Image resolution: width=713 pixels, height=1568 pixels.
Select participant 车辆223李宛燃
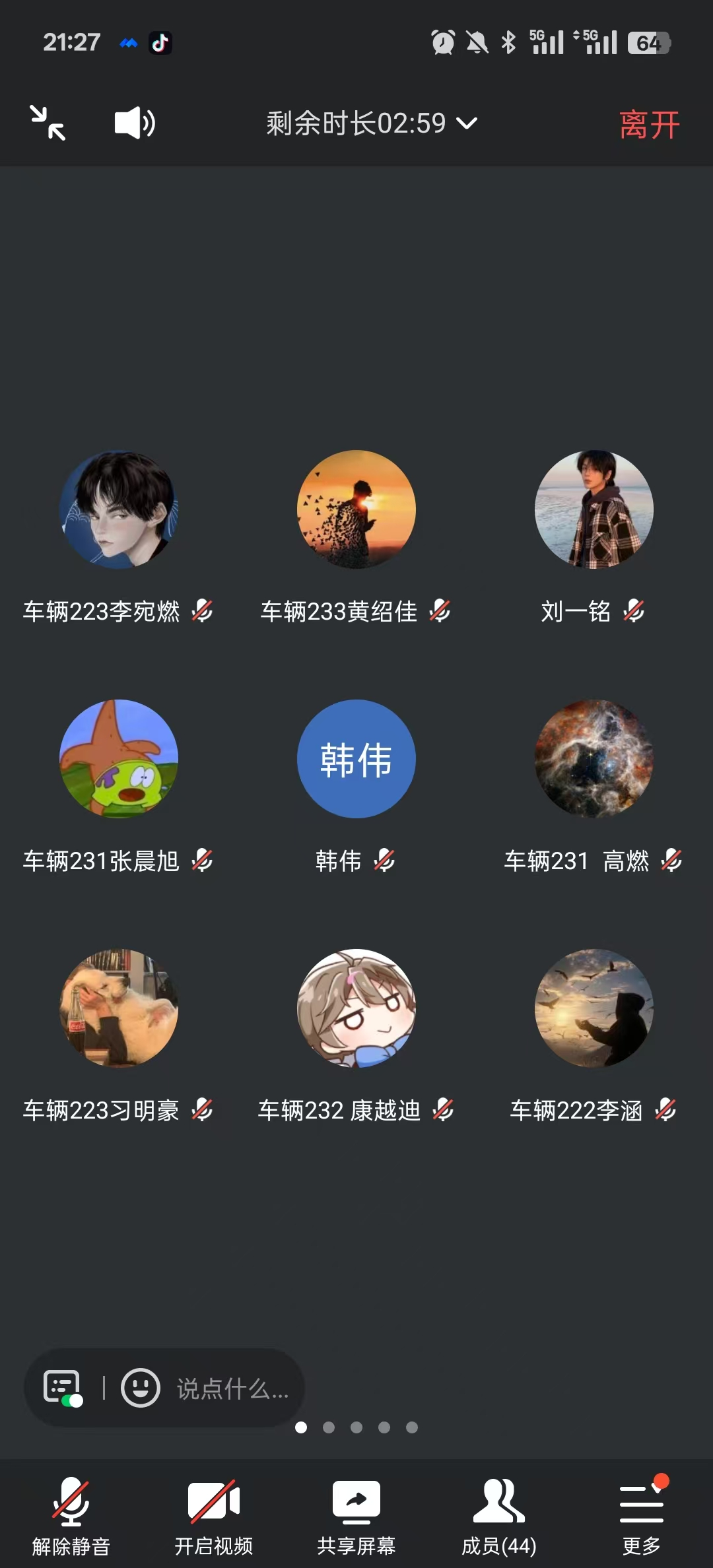pos(119,509)
